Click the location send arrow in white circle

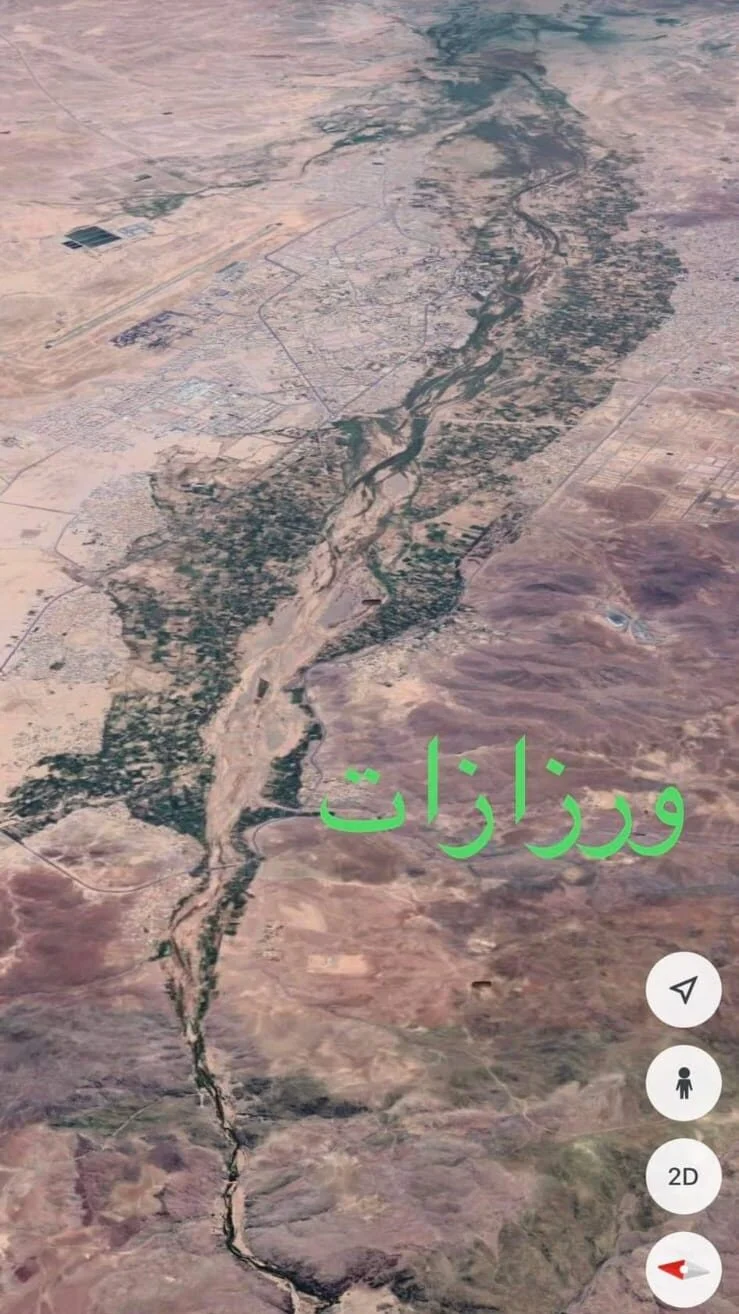click(x=684, y=989)
